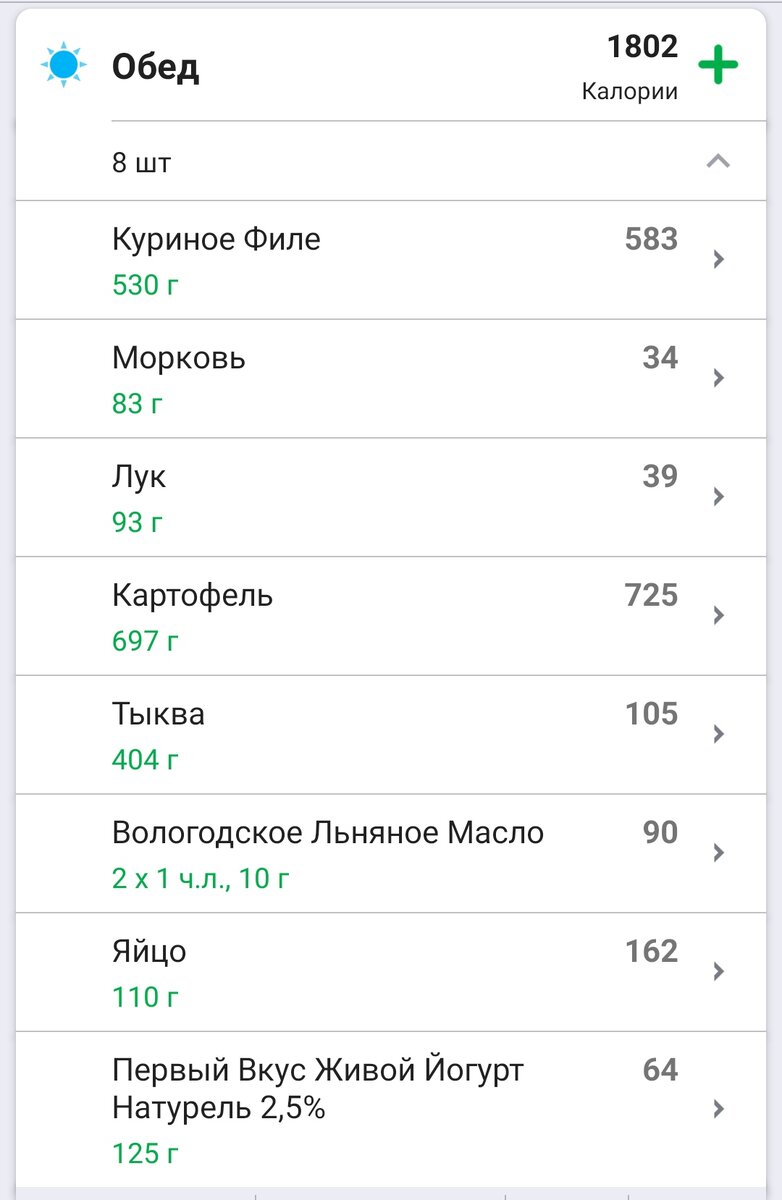Open the arrow next to Яйцо
Viewport: 782px width, 1200px height.
(717, 971)
